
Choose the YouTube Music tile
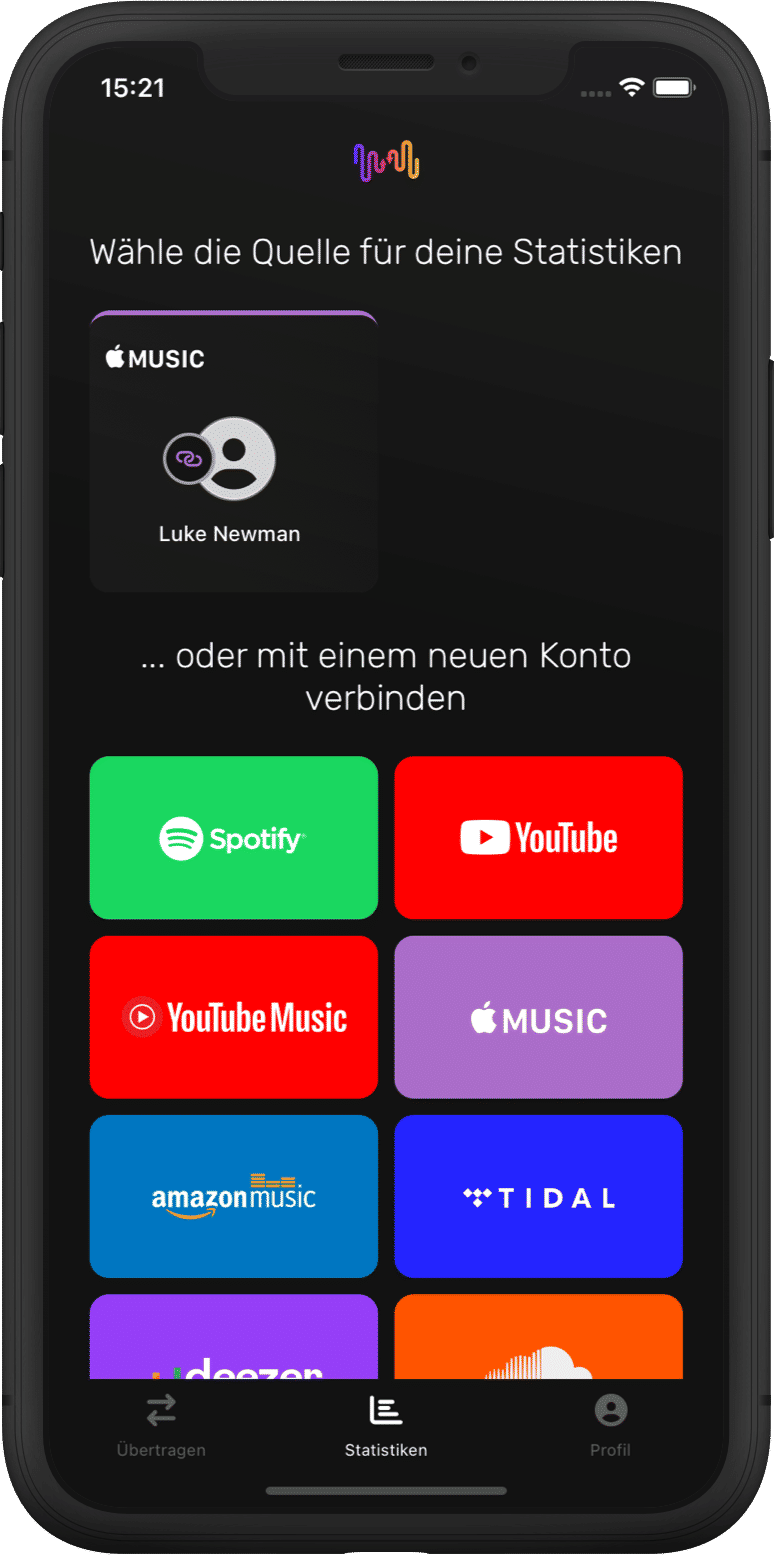click(233, 1017)
